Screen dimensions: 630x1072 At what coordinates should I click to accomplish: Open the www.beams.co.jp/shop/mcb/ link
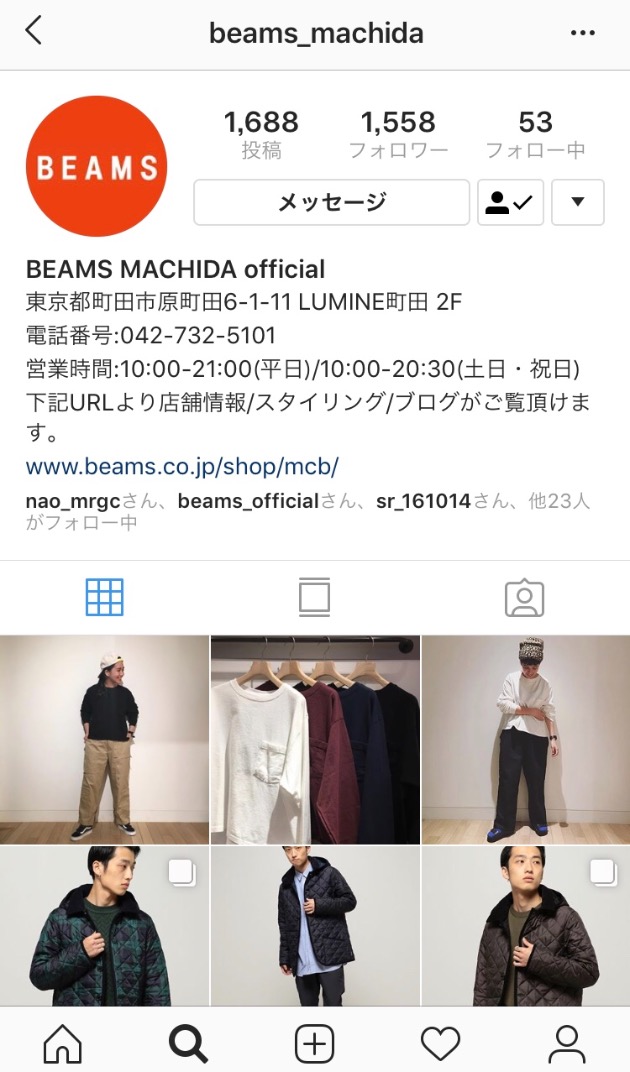(182, 466)
